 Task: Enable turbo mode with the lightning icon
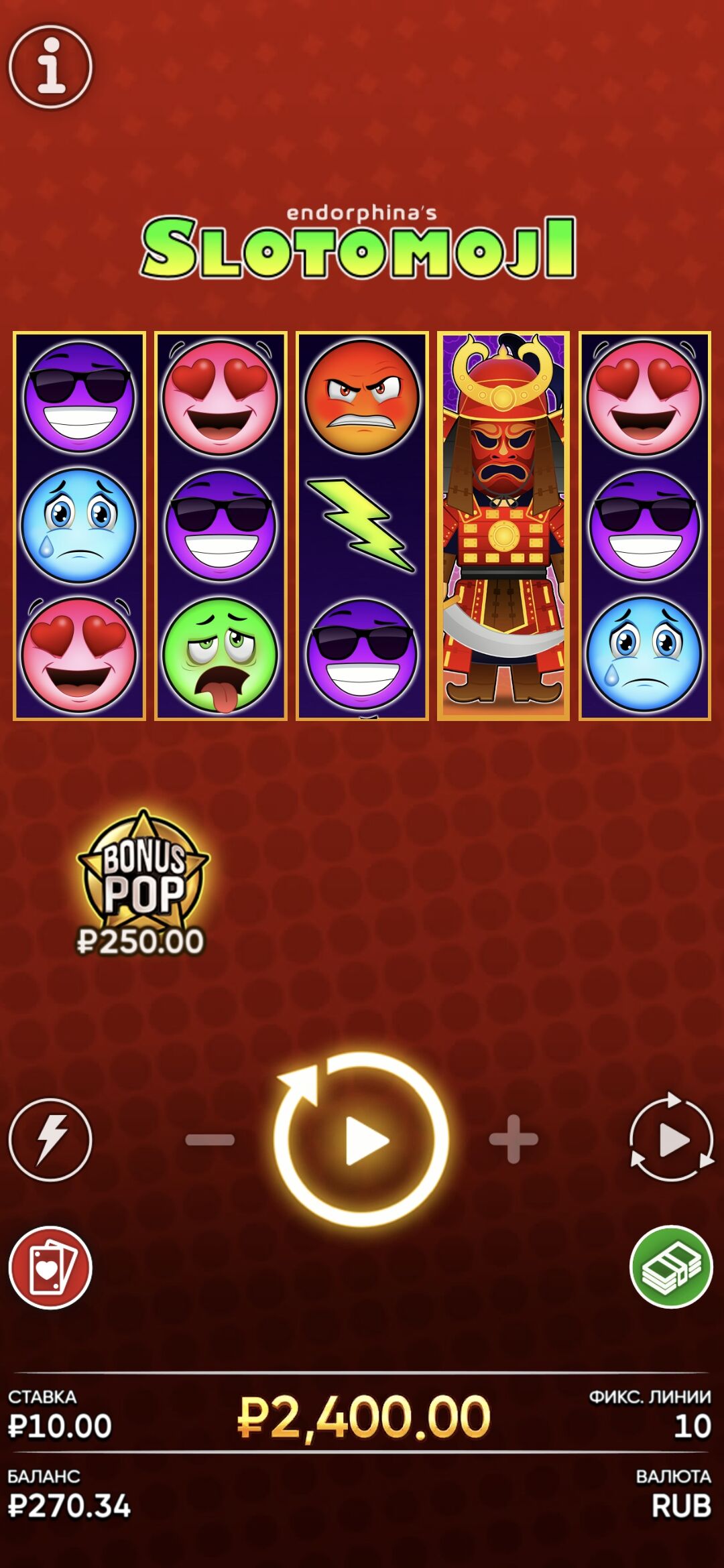(x=50, y=1139)
